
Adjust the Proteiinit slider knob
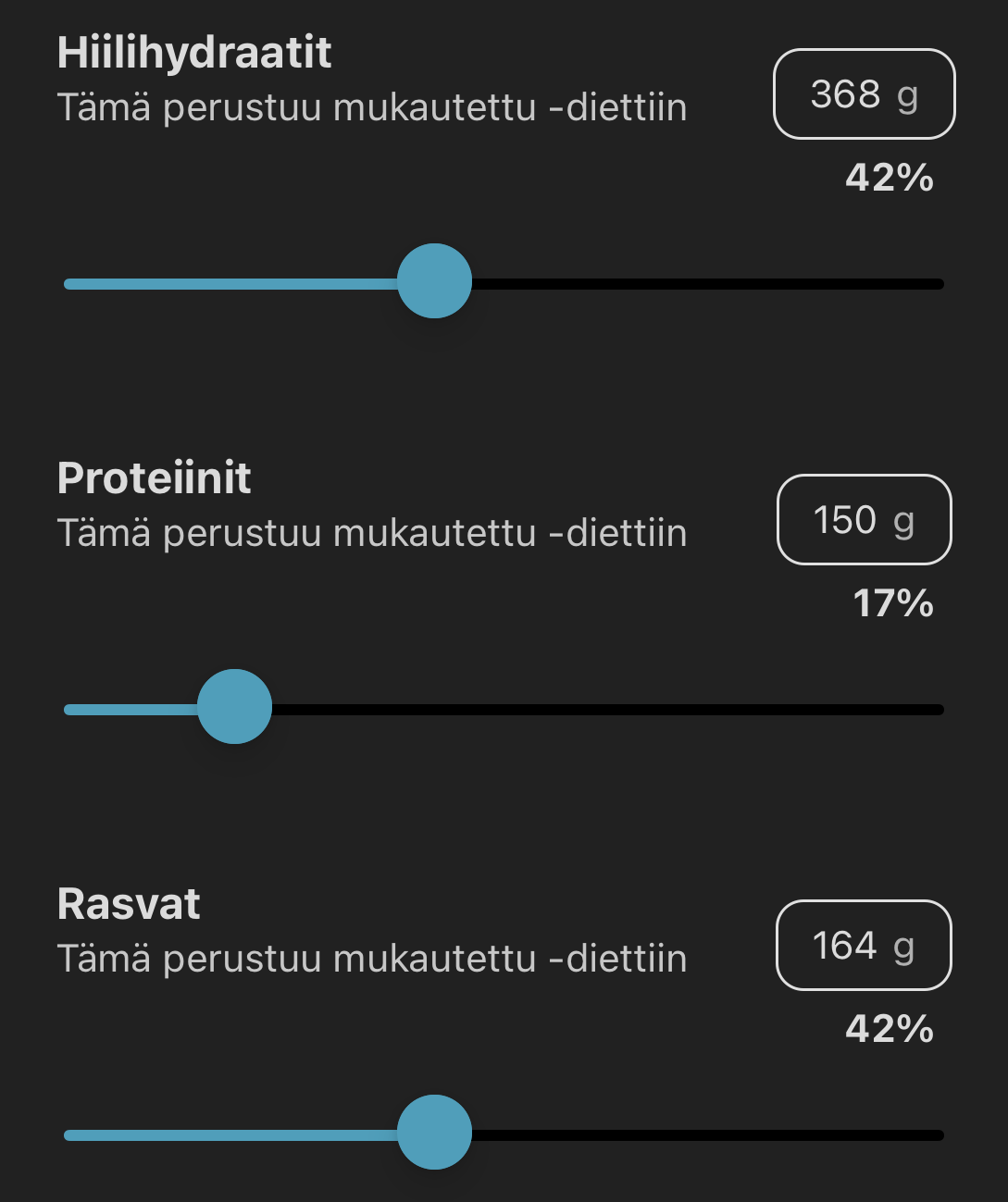(235, 706)
